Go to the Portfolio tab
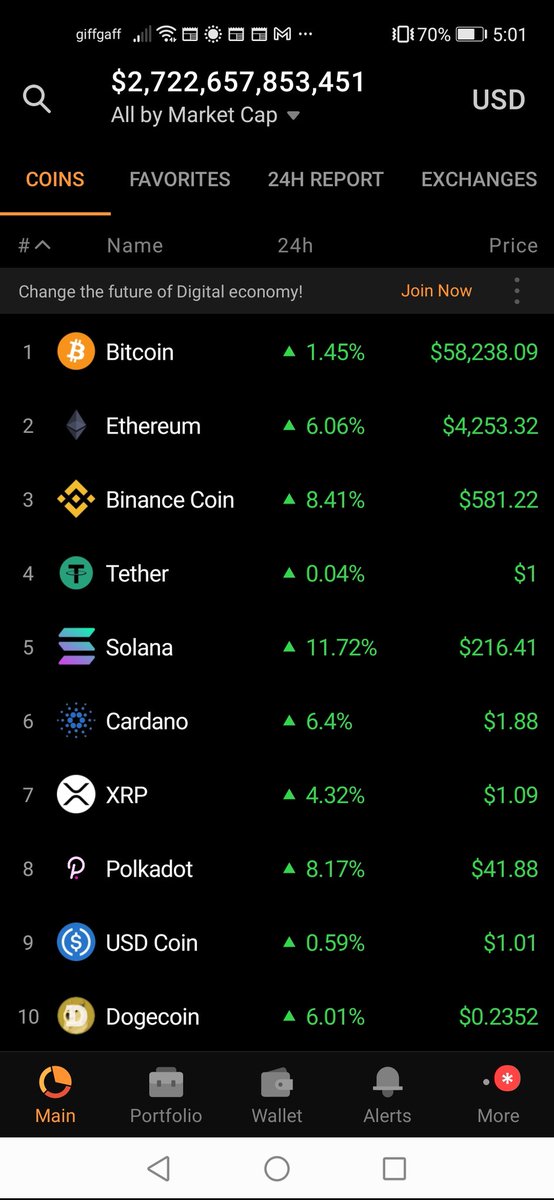 coord(166,1096)
